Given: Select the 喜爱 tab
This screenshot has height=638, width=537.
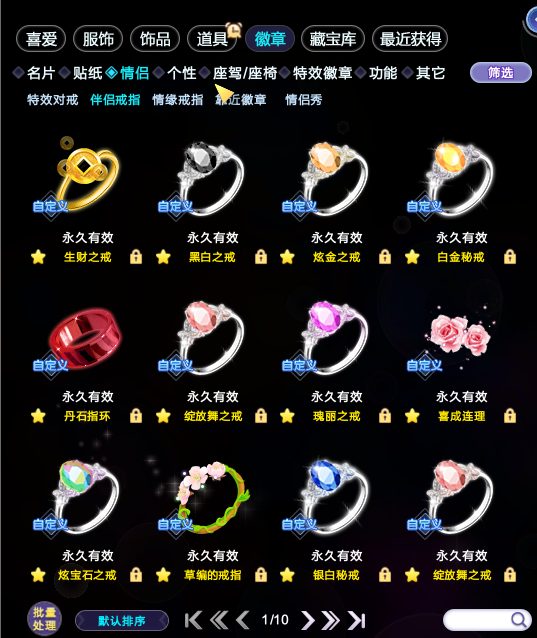Looking at the screenshot, I should click(41, 39).
